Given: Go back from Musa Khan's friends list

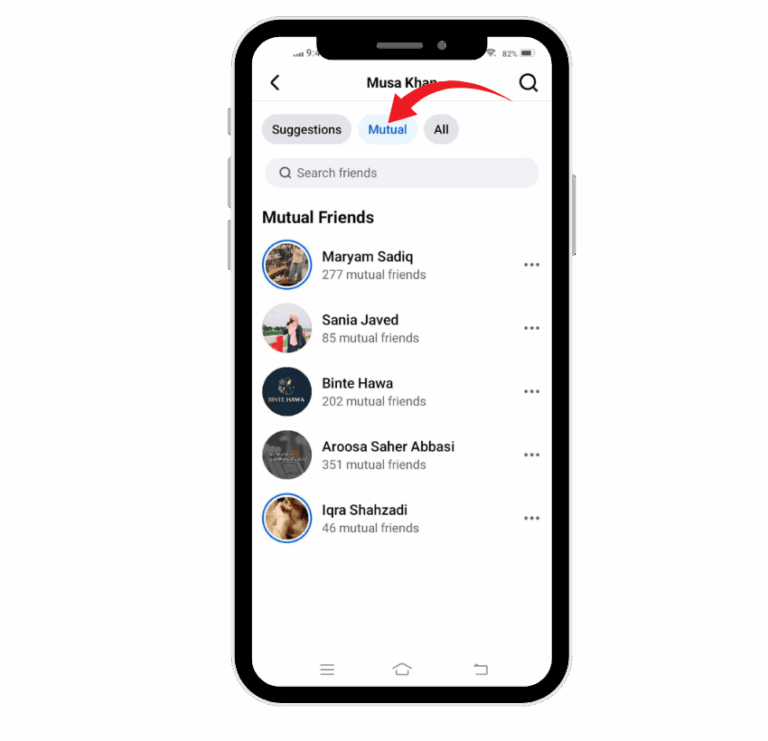Looking at the screenshot, I should point(275,83).
